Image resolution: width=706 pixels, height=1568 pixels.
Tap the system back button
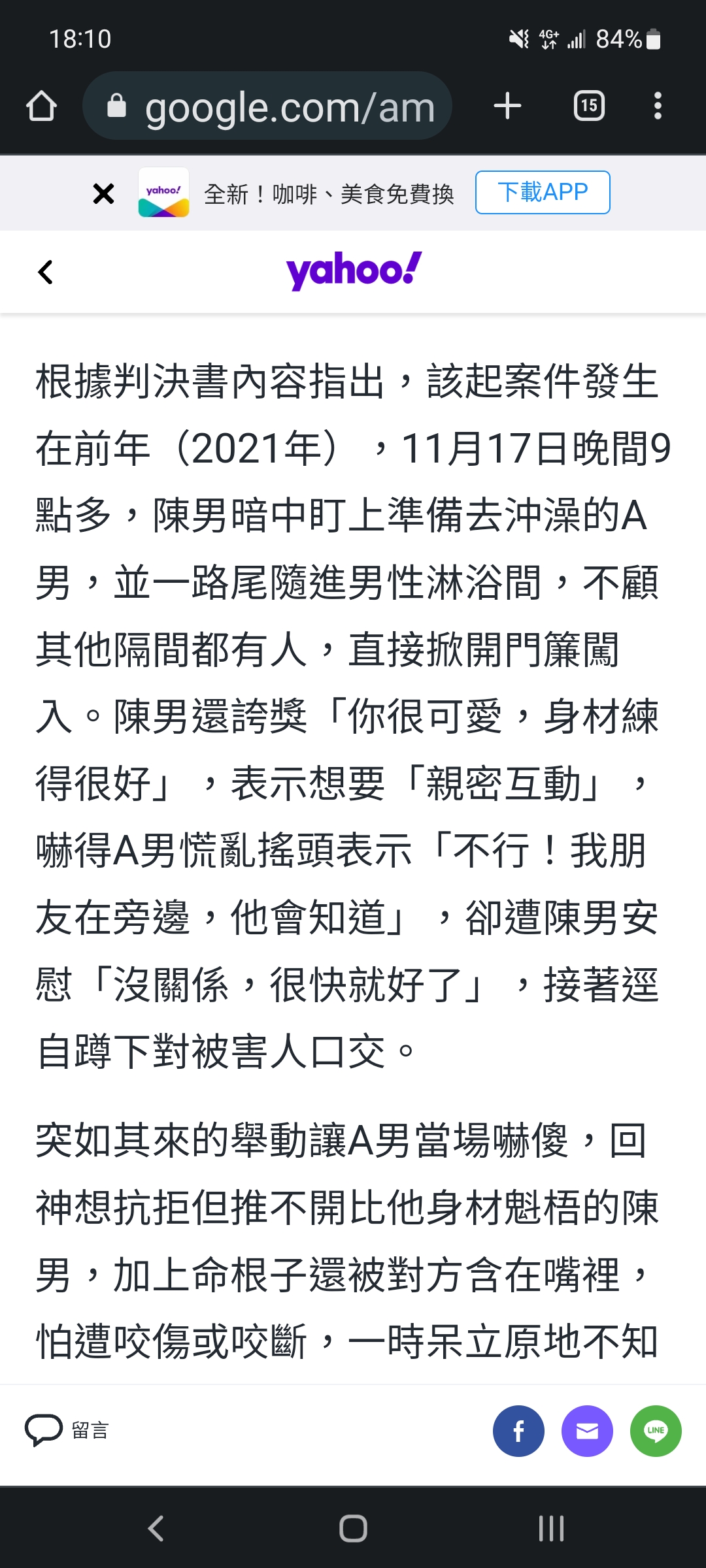click(156, 1528)
